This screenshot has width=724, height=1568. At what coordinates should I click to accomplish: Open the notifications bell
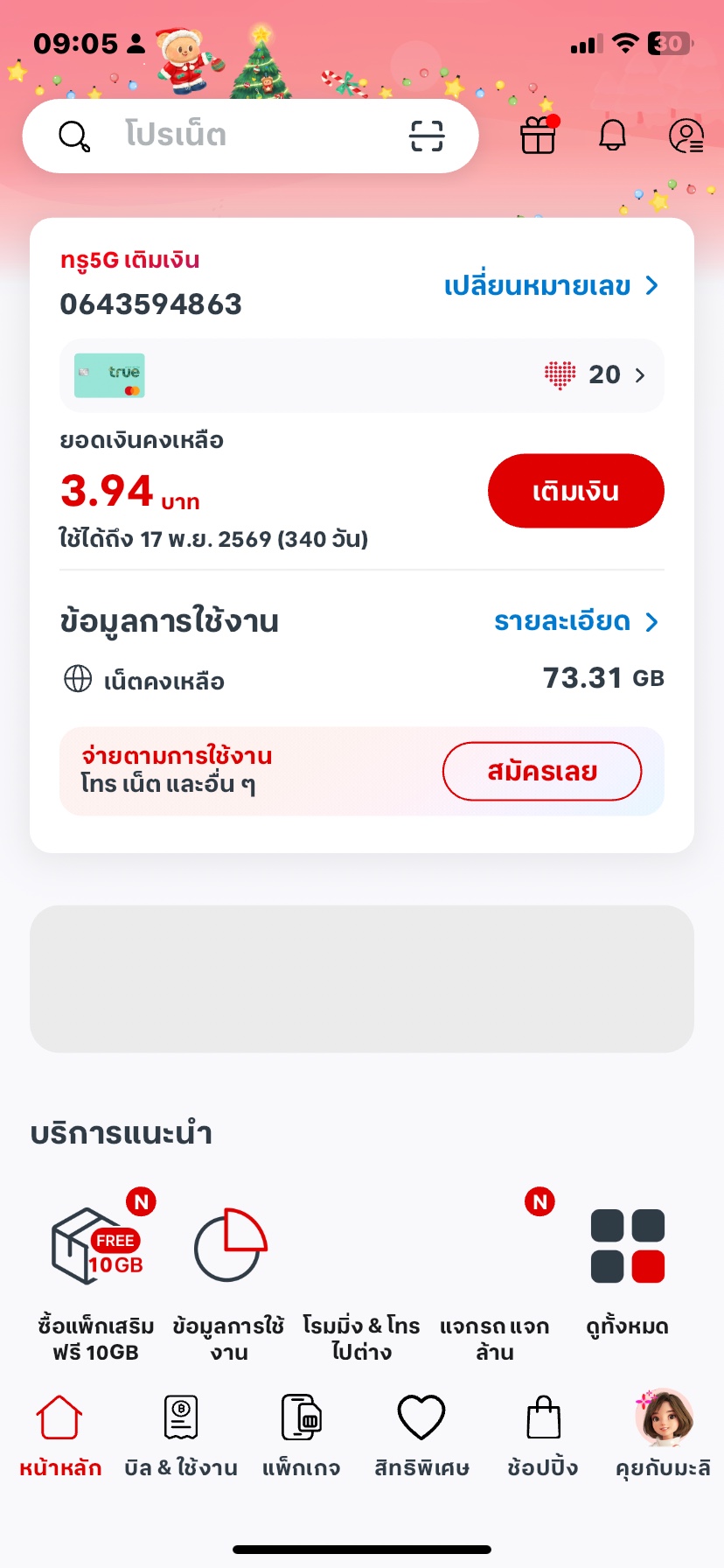click(613, 136)
